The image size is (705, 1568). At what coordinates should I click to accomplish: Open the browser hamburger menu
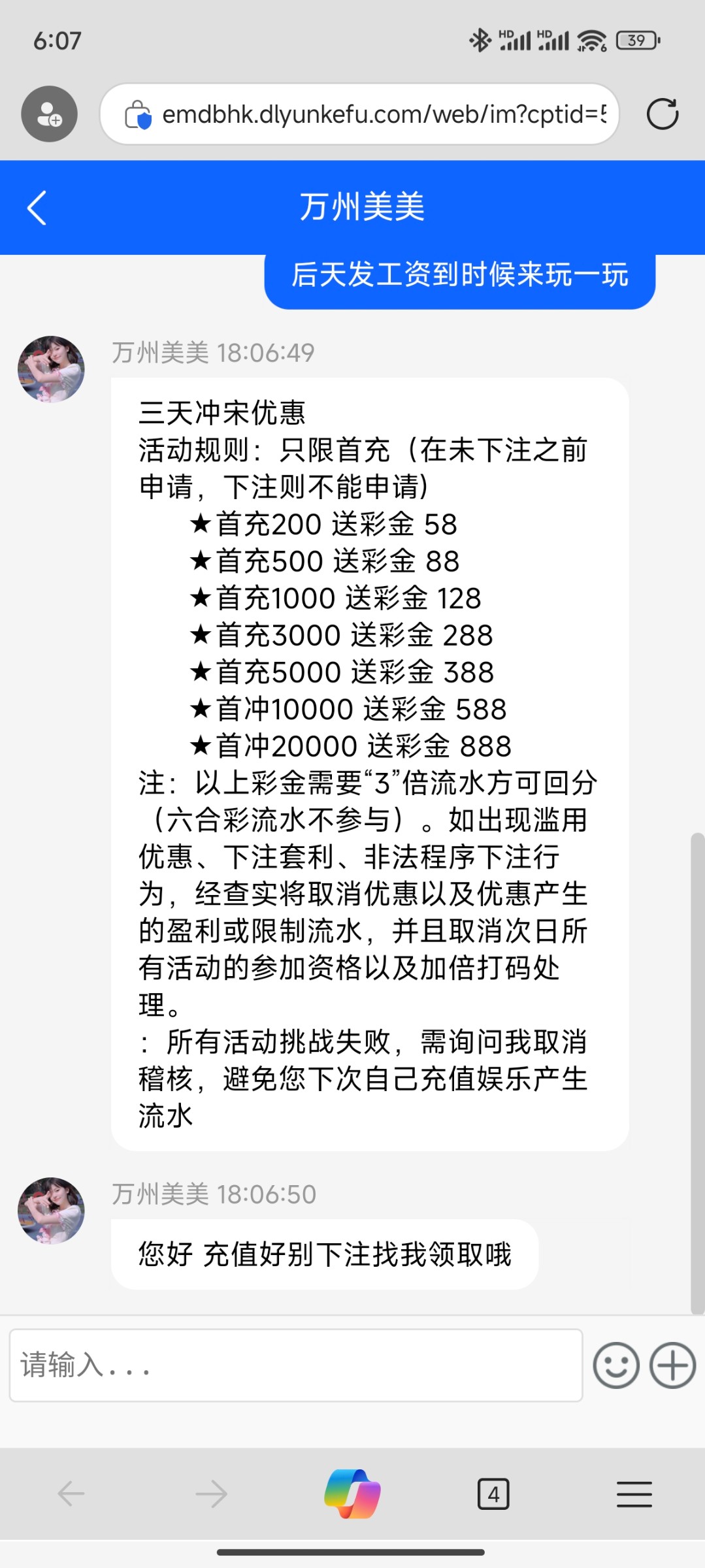click(634, 1494)
